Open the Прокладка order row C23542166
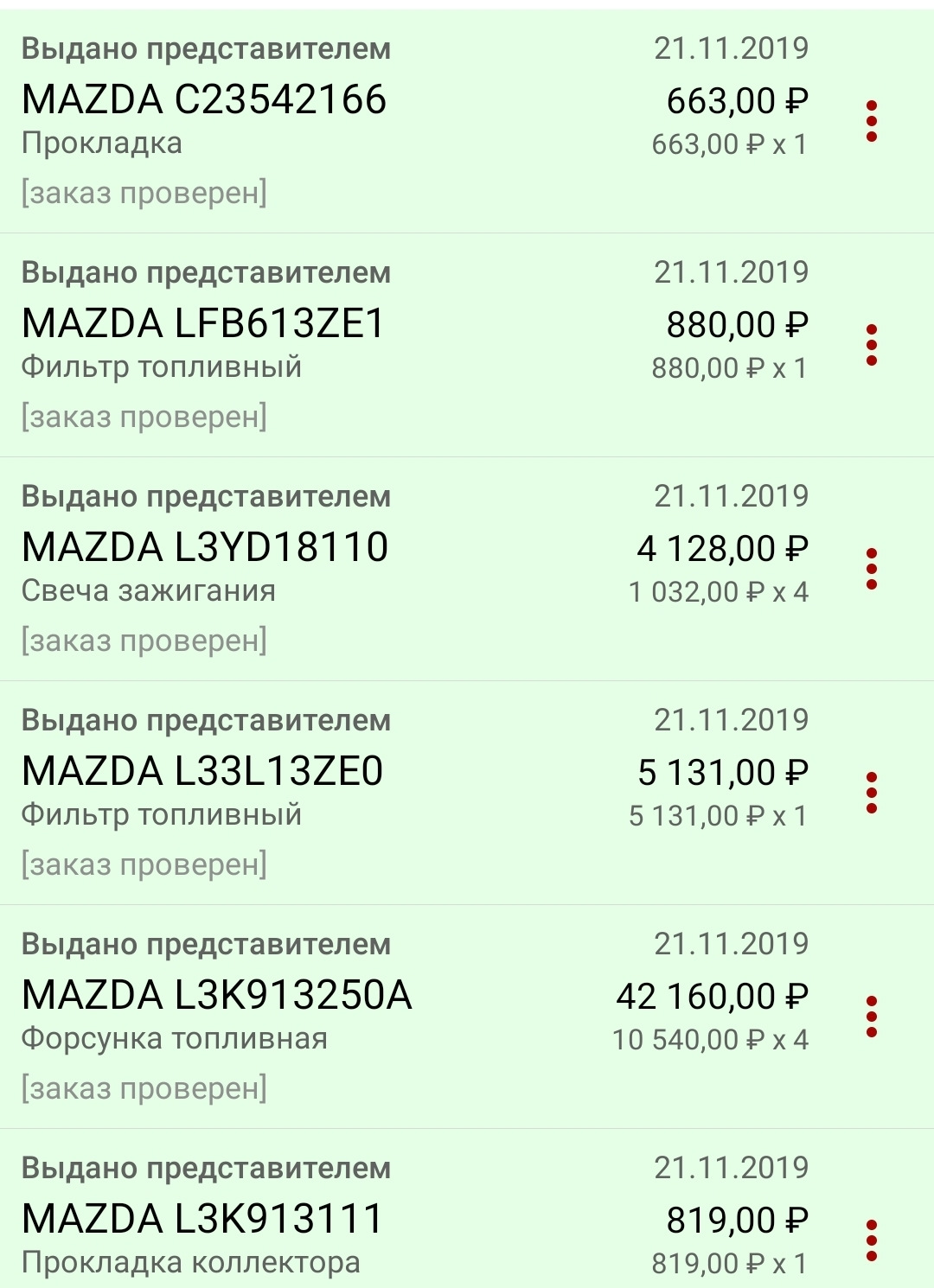 point(204,100)
